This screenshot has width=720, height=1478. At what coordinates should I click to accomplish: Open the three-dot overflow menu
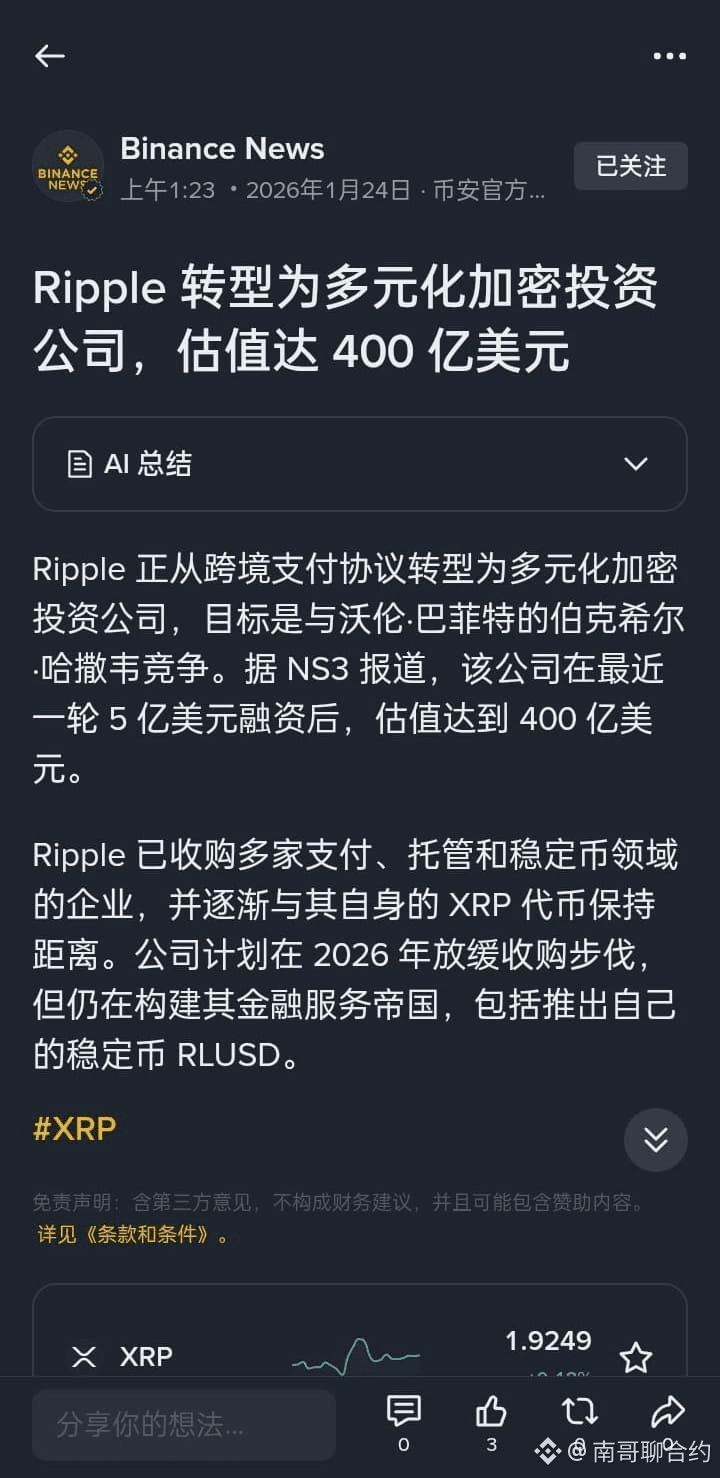pos(668,56)
